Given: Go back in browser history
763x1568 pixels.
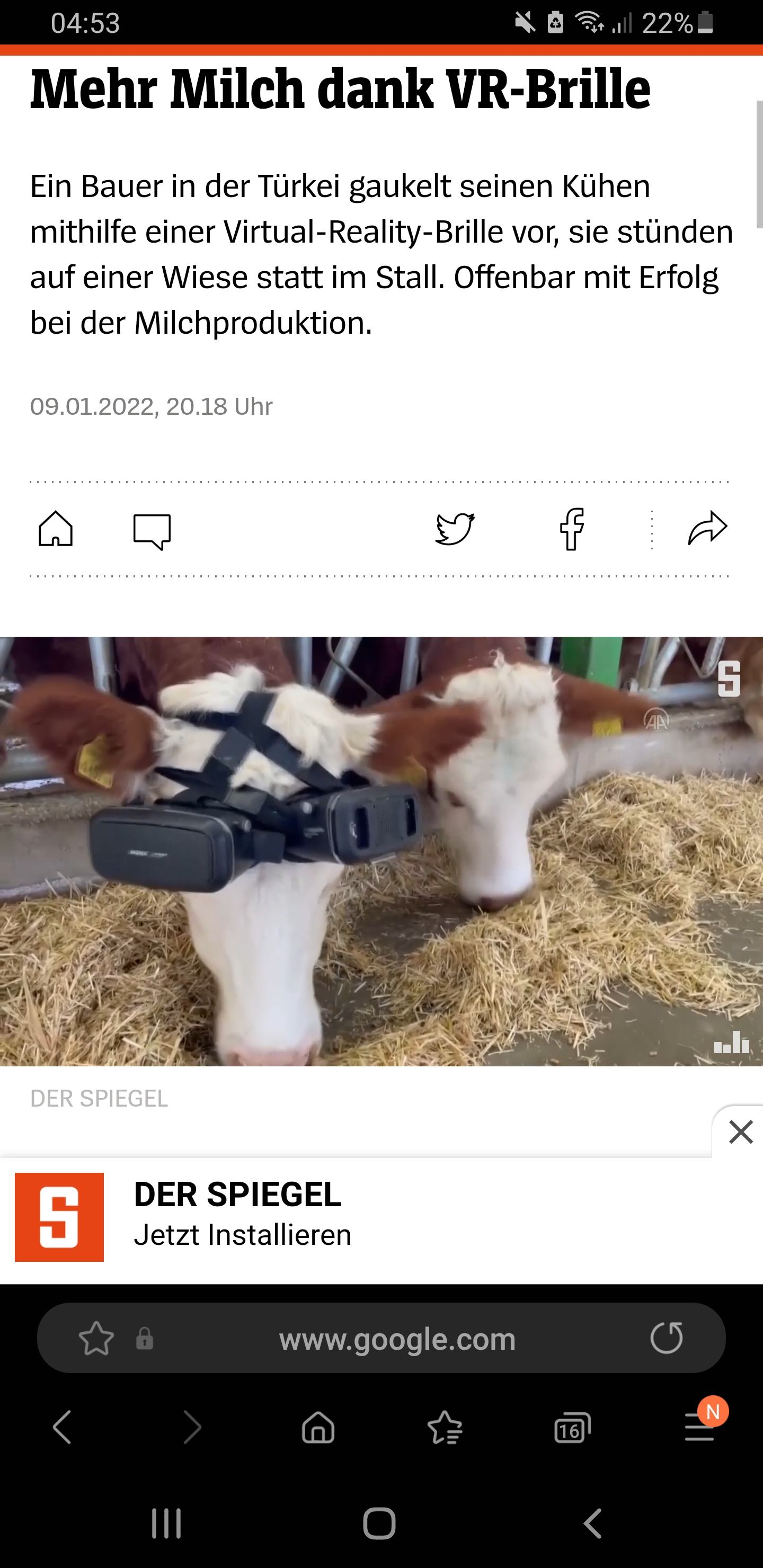Looking at the screenshot, I should point(62,1426).
